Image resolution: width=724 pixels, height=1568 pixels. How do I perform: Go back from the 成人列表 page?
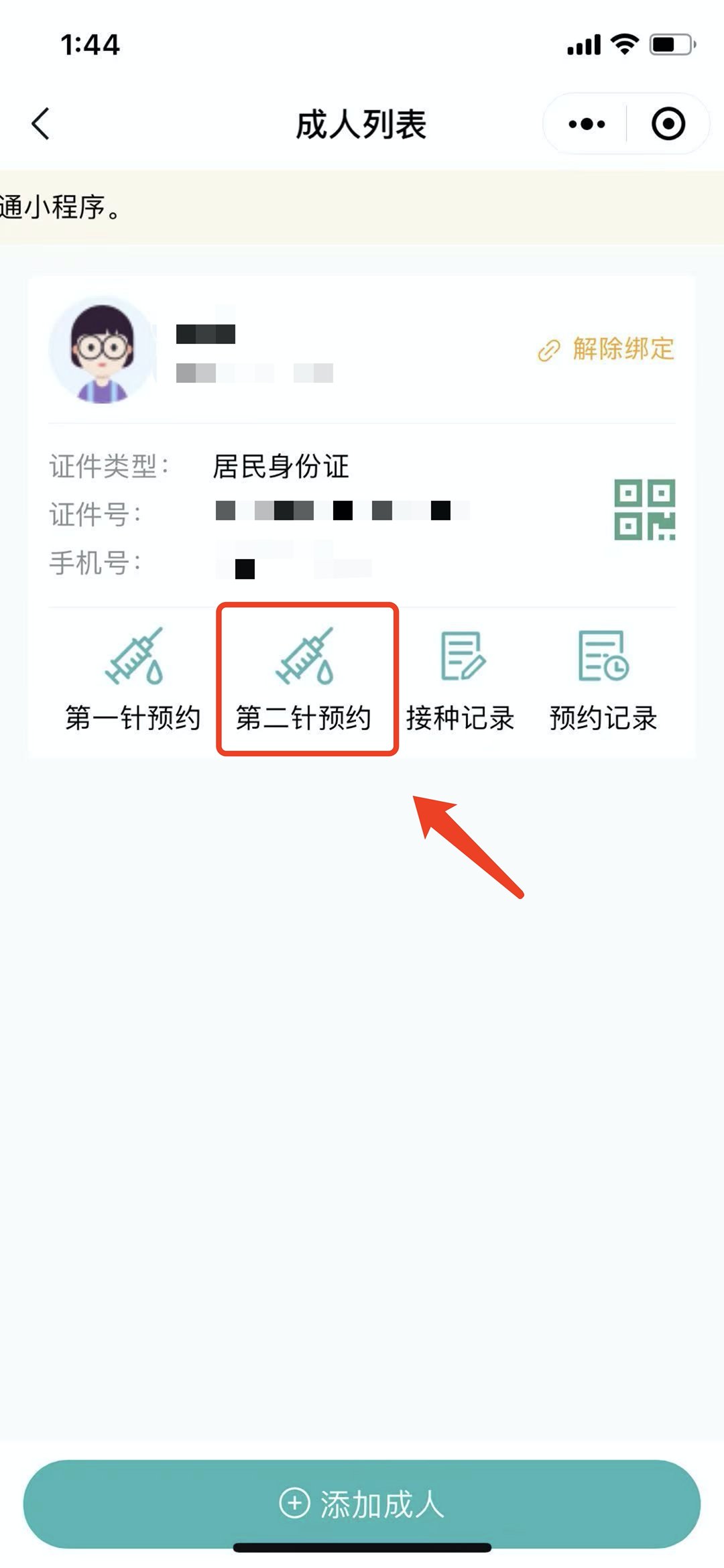point(41,124)
